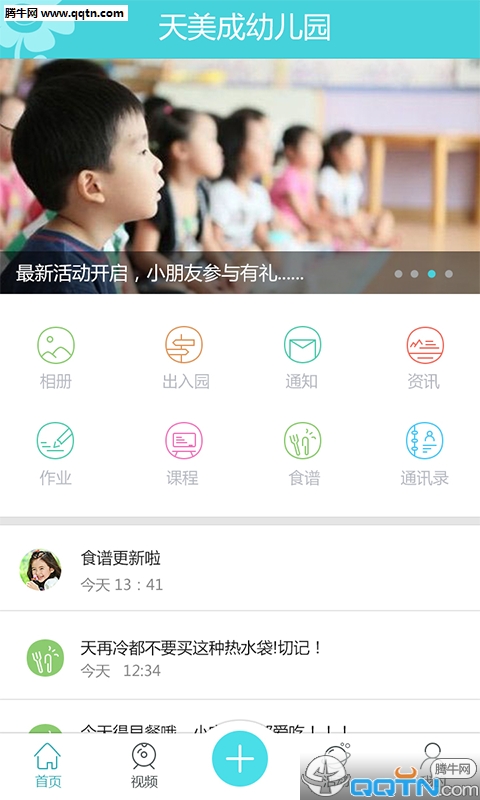The image size is (480, 800).
Task: Open the 食谱更新啦 post
Action: point(240,569)
